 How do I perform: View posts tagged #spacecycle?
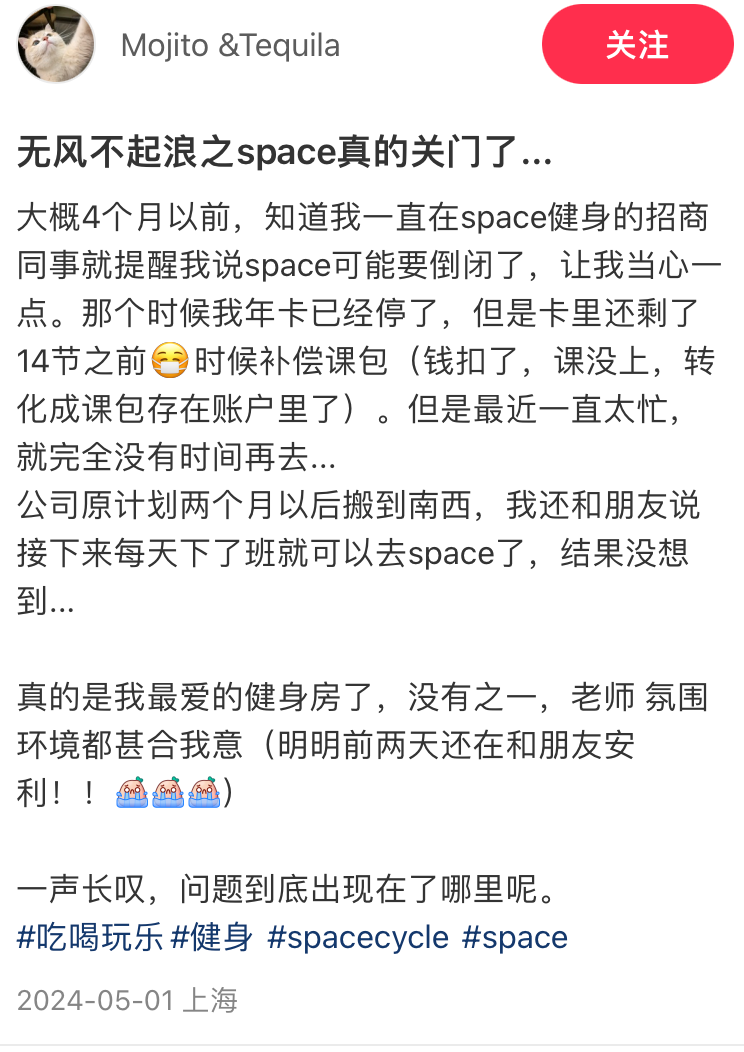click(x=358, y=937)
